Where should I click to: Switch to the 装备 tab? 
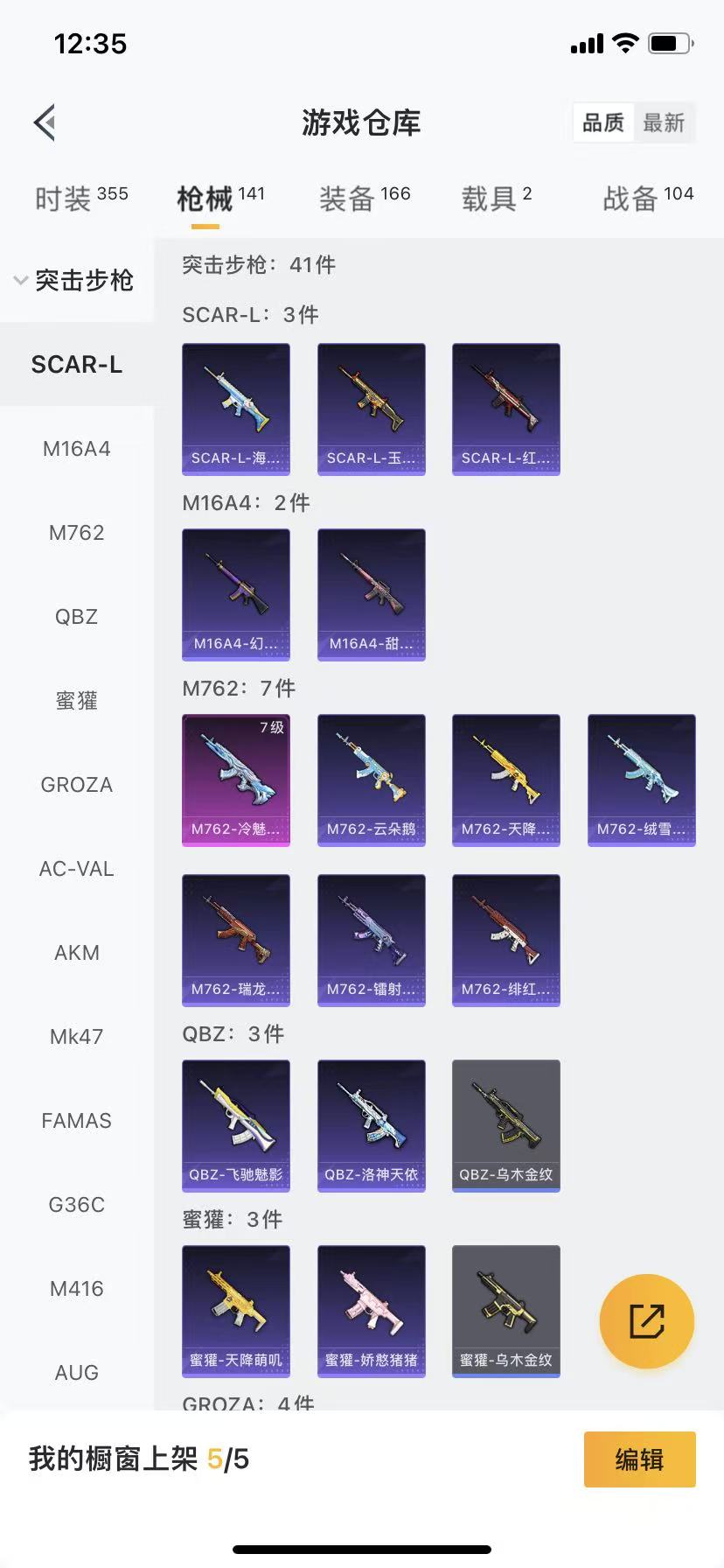[365, 199]
